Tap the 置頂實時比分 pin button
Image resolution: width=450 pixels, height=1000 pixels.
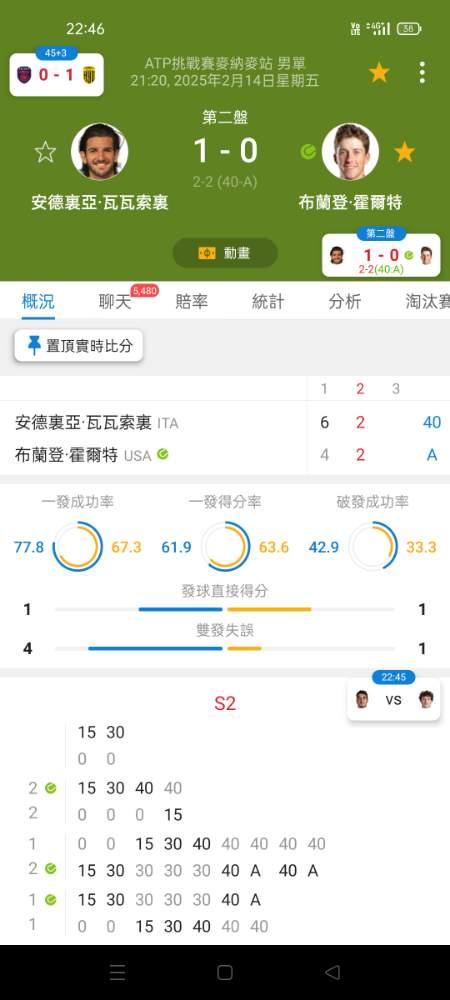[x=79, y=346]
